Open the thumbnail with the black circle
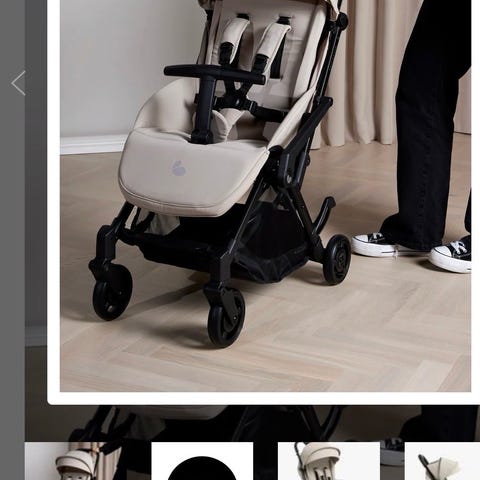 coord(202,461)
